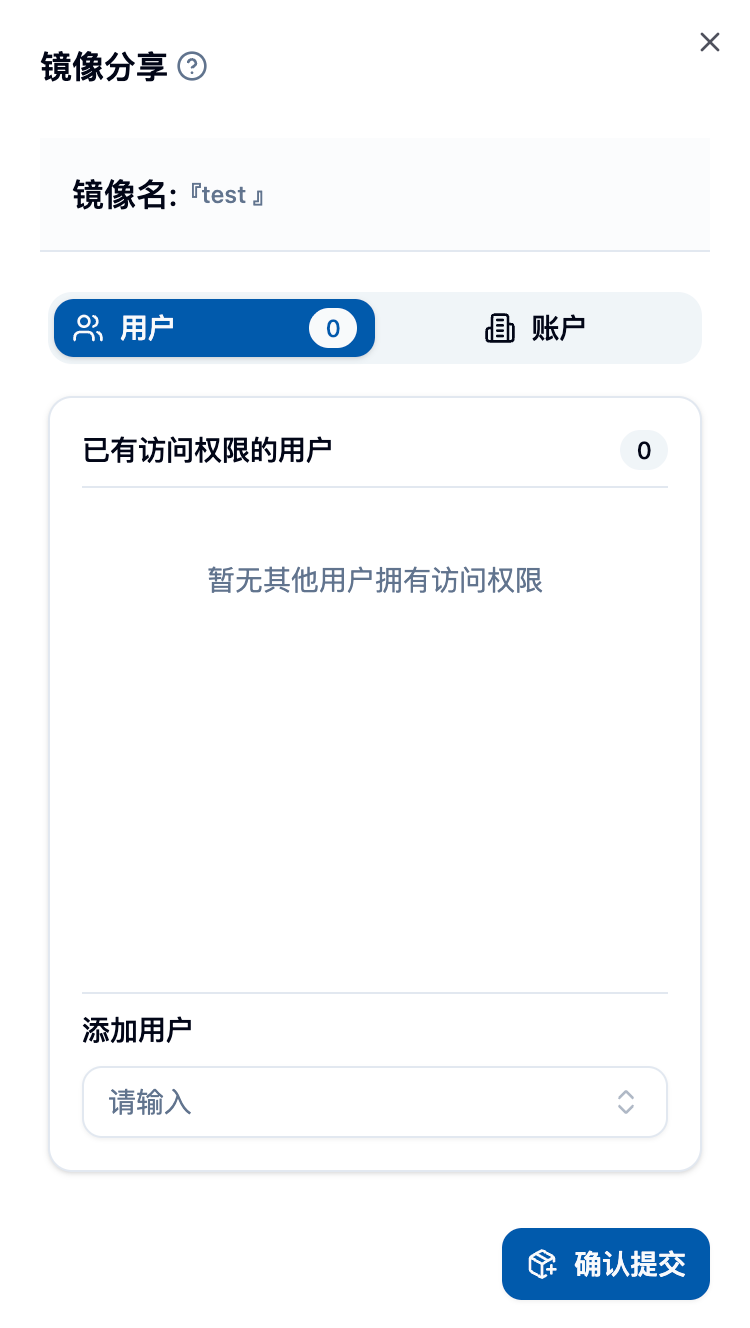The width and height of the screenshot is (750, 1328).
Task: Close the 镜像分享 dialog
Action: [709, 42]
